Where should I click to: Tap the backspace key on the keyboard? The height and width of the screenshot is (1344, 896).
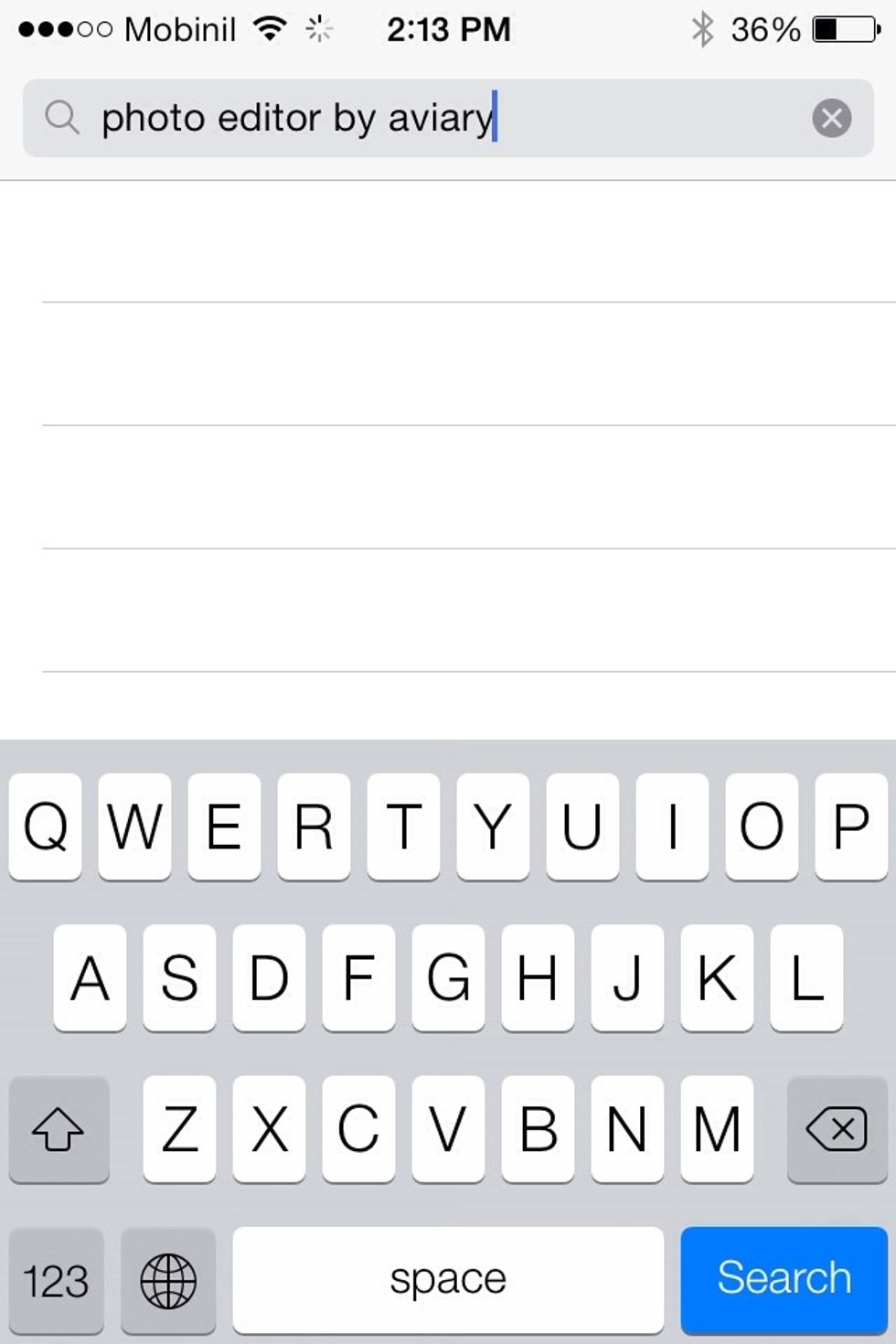tap(837, 1129)
